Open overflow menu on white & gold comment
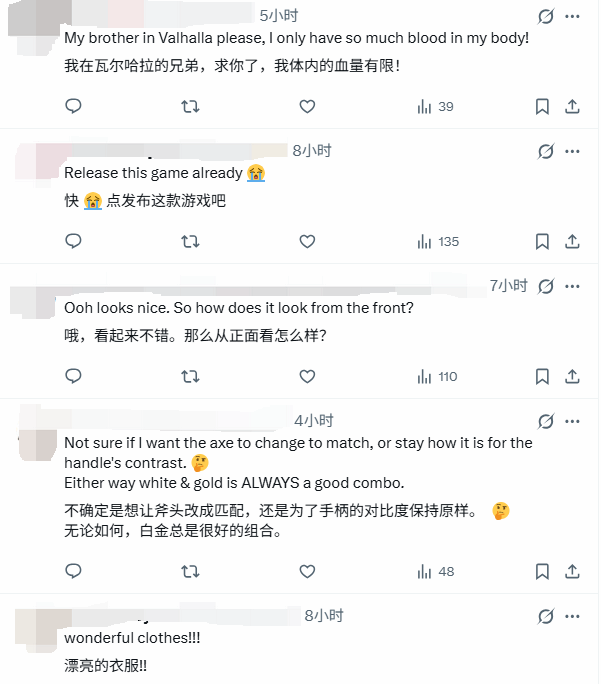 tap(572, 421)
